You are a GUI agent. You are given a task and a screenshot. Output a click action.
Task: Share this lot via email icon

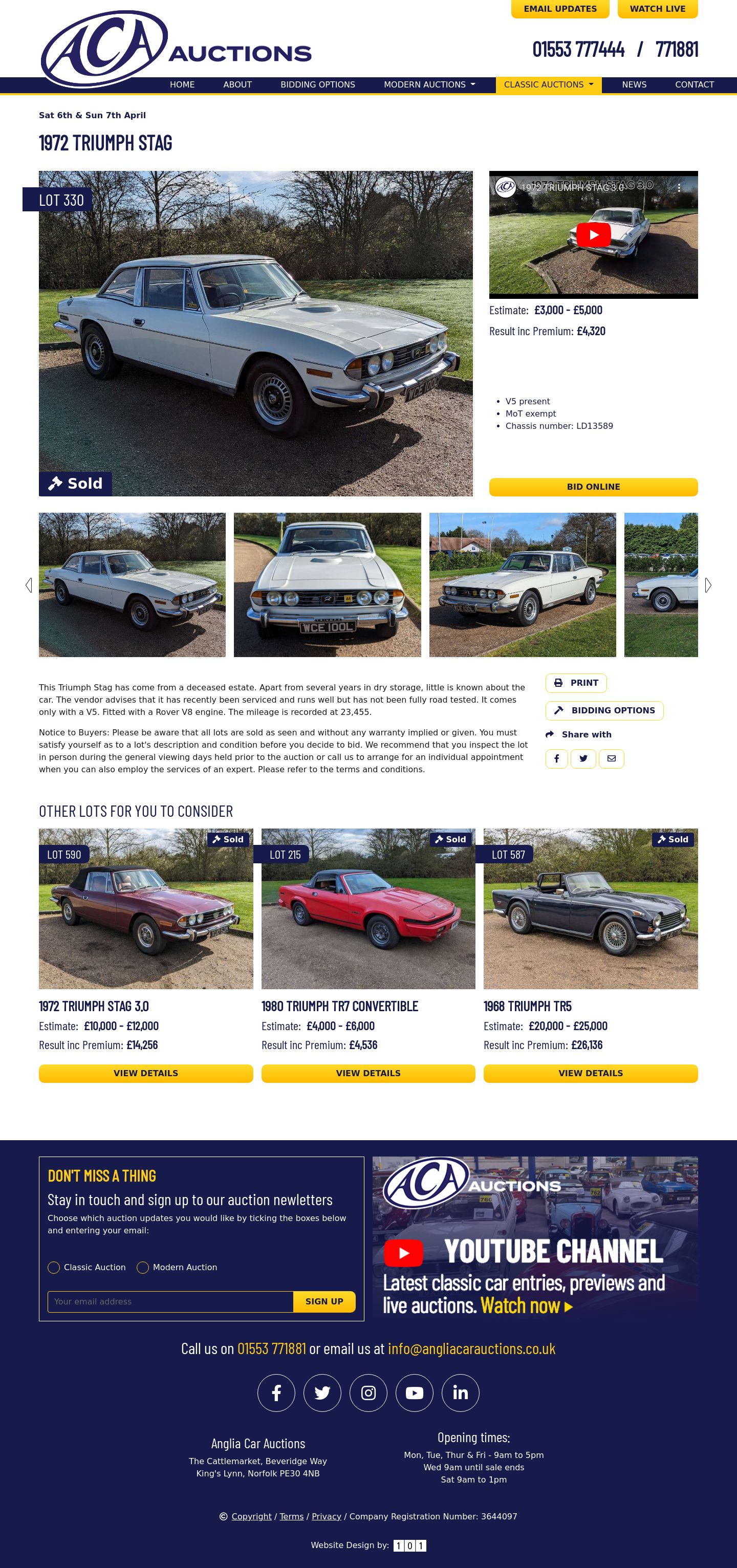point(611,758)
